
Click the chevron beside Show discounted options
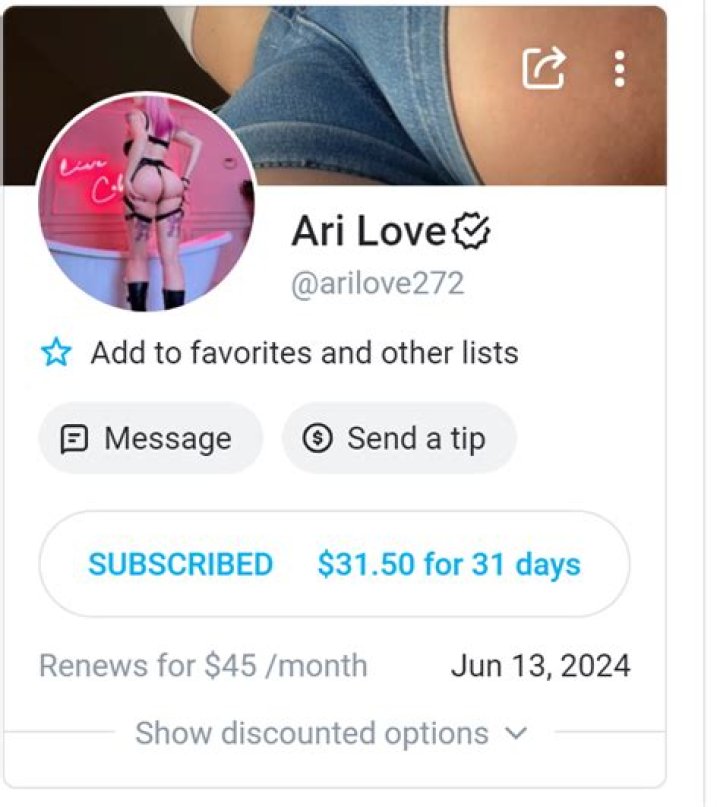516,733
